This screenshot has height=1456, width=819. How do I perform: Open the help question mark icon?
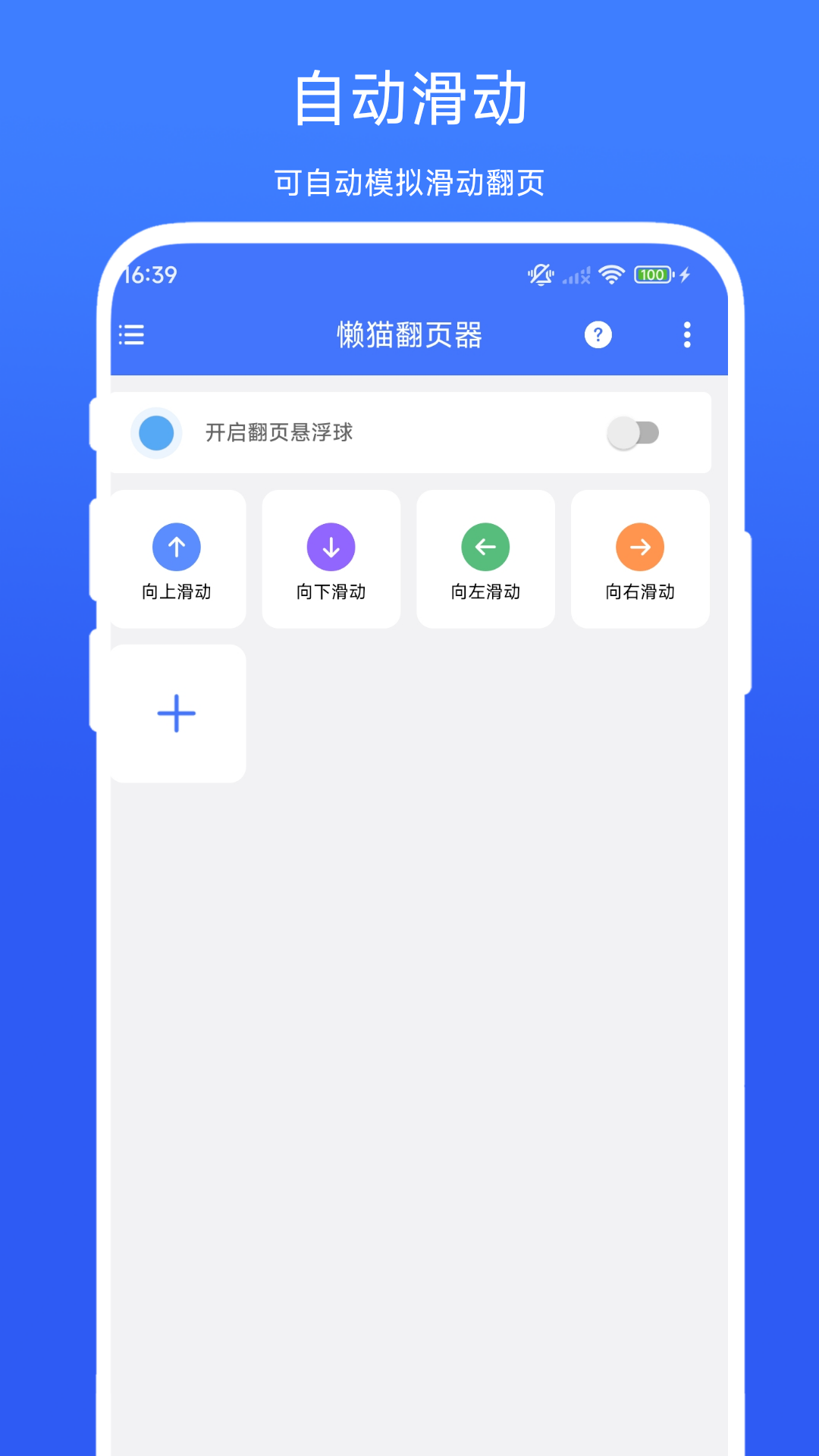[597, 335]
